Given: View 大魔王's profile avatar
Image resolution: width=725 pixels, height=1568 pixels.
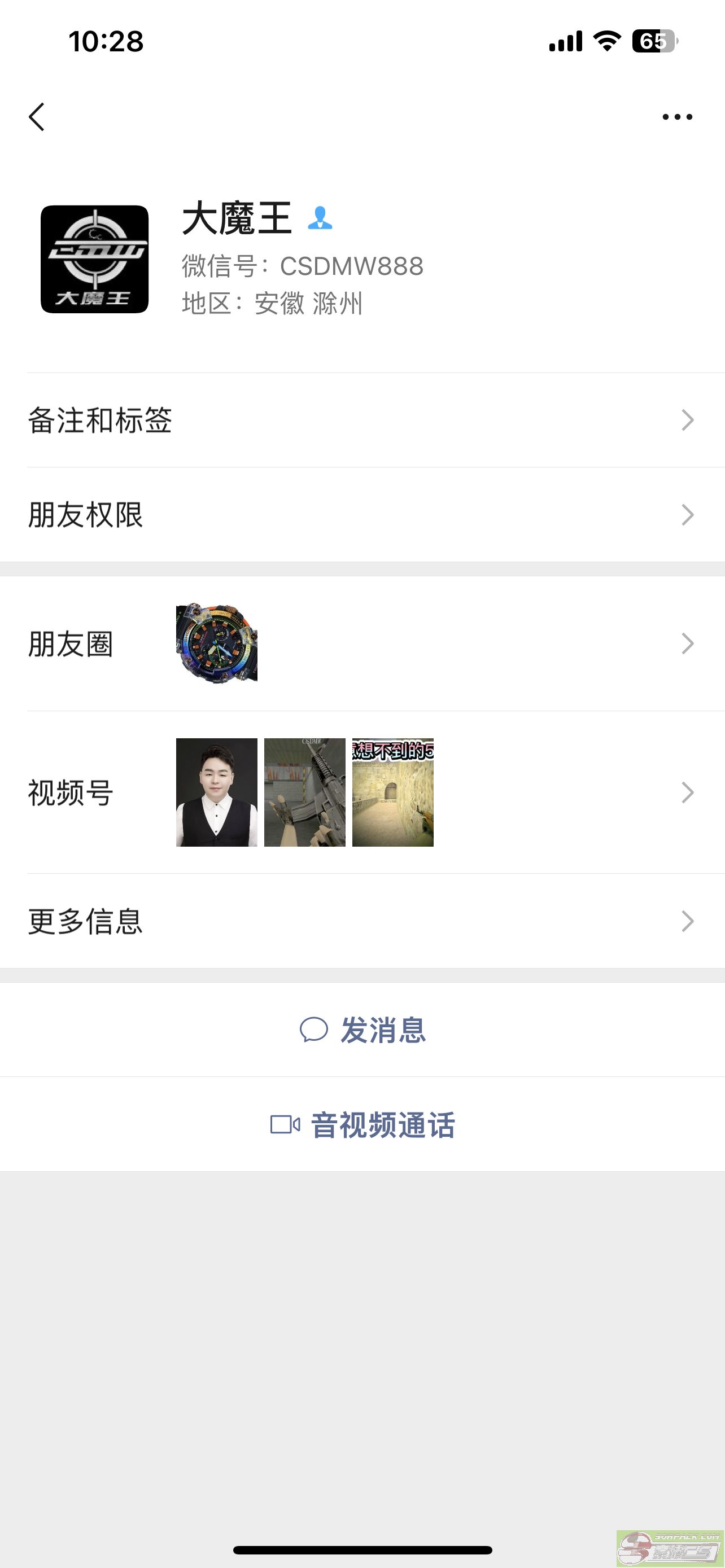Looking at the screenshot, I should 94,259.
